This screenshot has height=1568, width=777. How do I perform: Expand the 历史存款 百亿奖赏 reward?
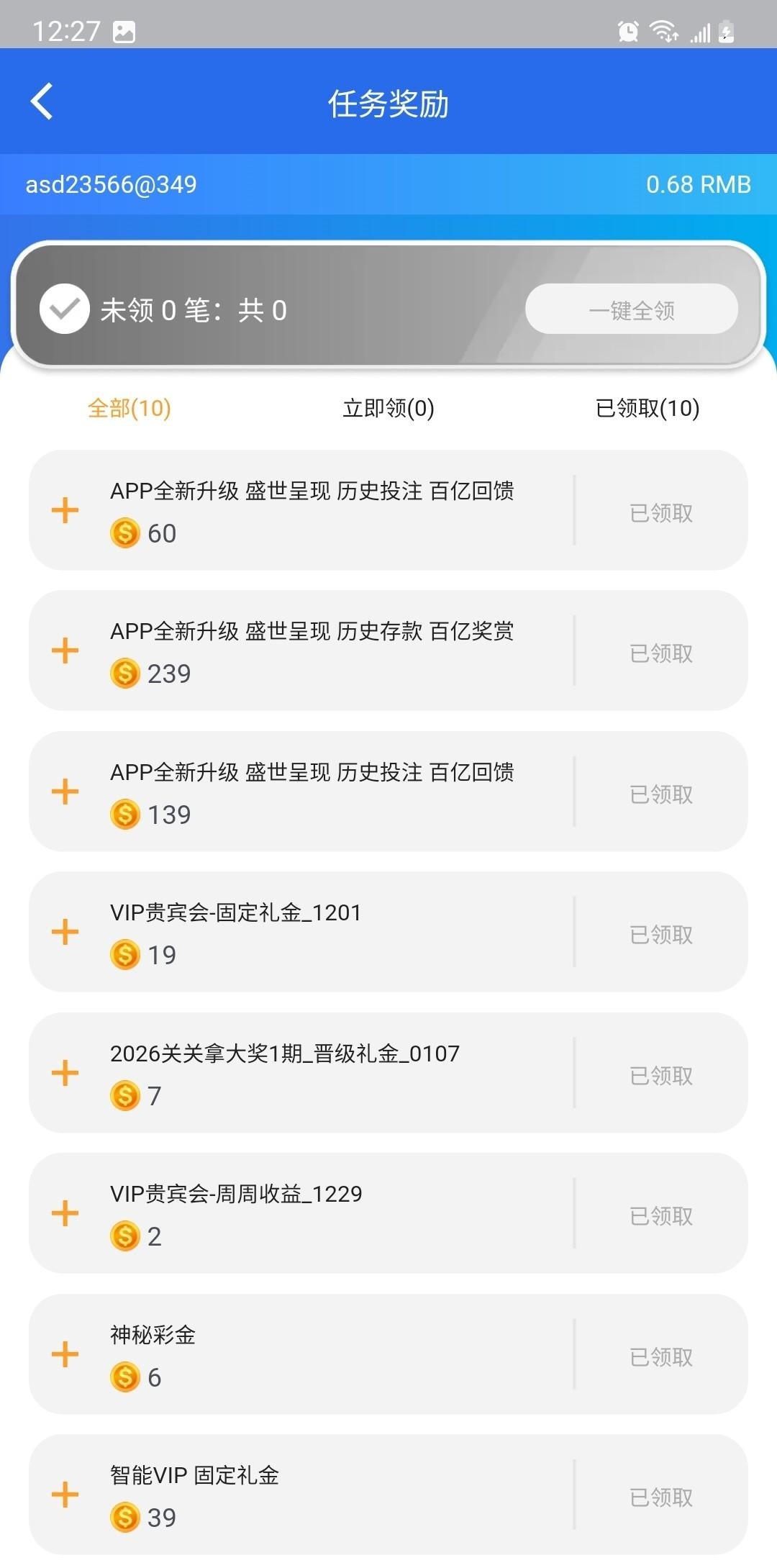click(65, 651)
